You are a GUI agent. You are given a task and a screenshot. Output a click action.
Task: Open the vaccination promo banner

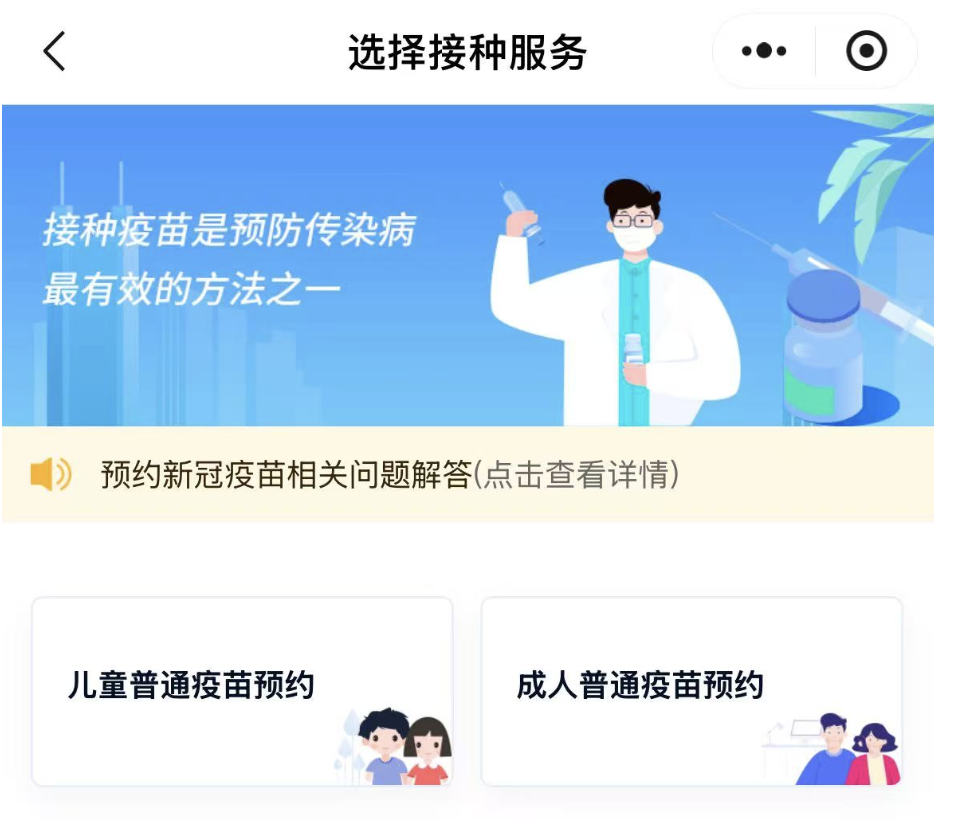coord(467,266)
